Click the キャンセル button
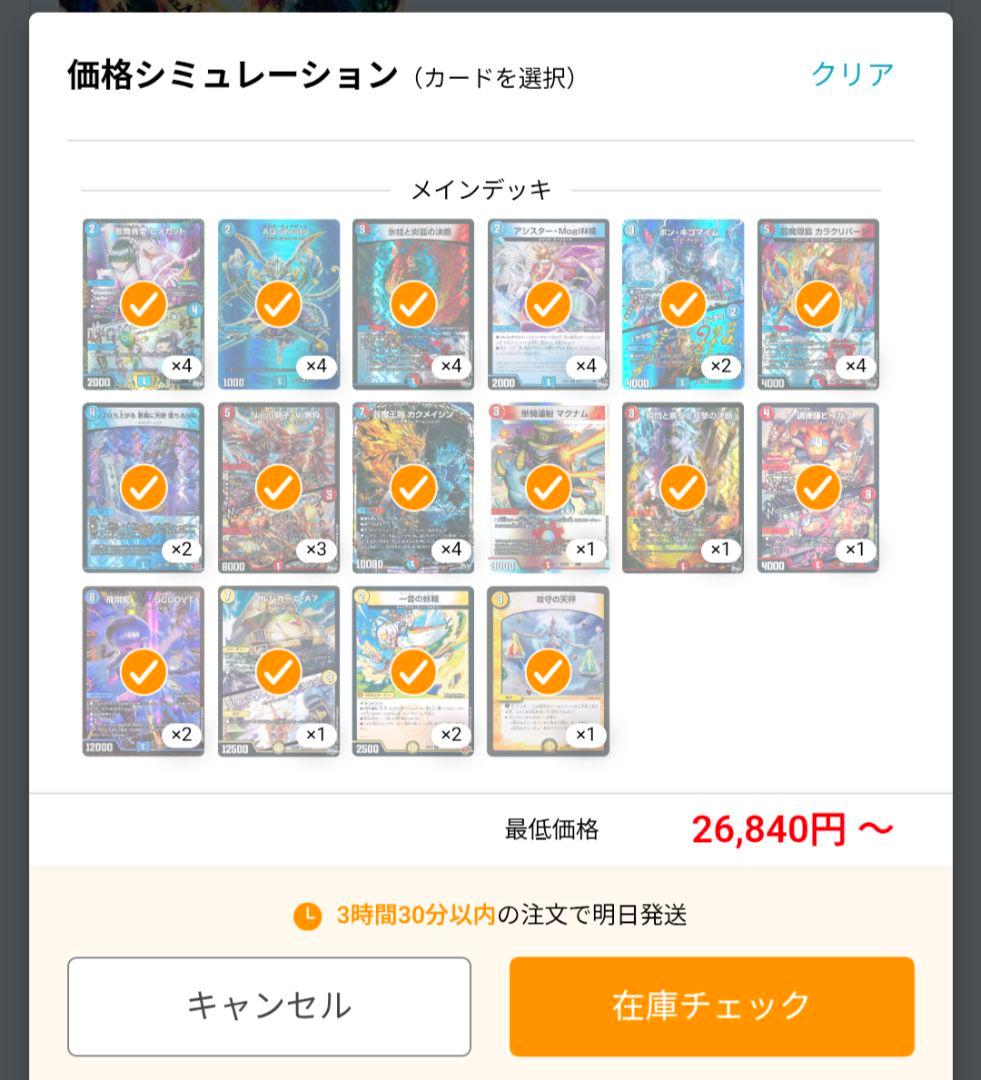 click(x=270, y=1004)
